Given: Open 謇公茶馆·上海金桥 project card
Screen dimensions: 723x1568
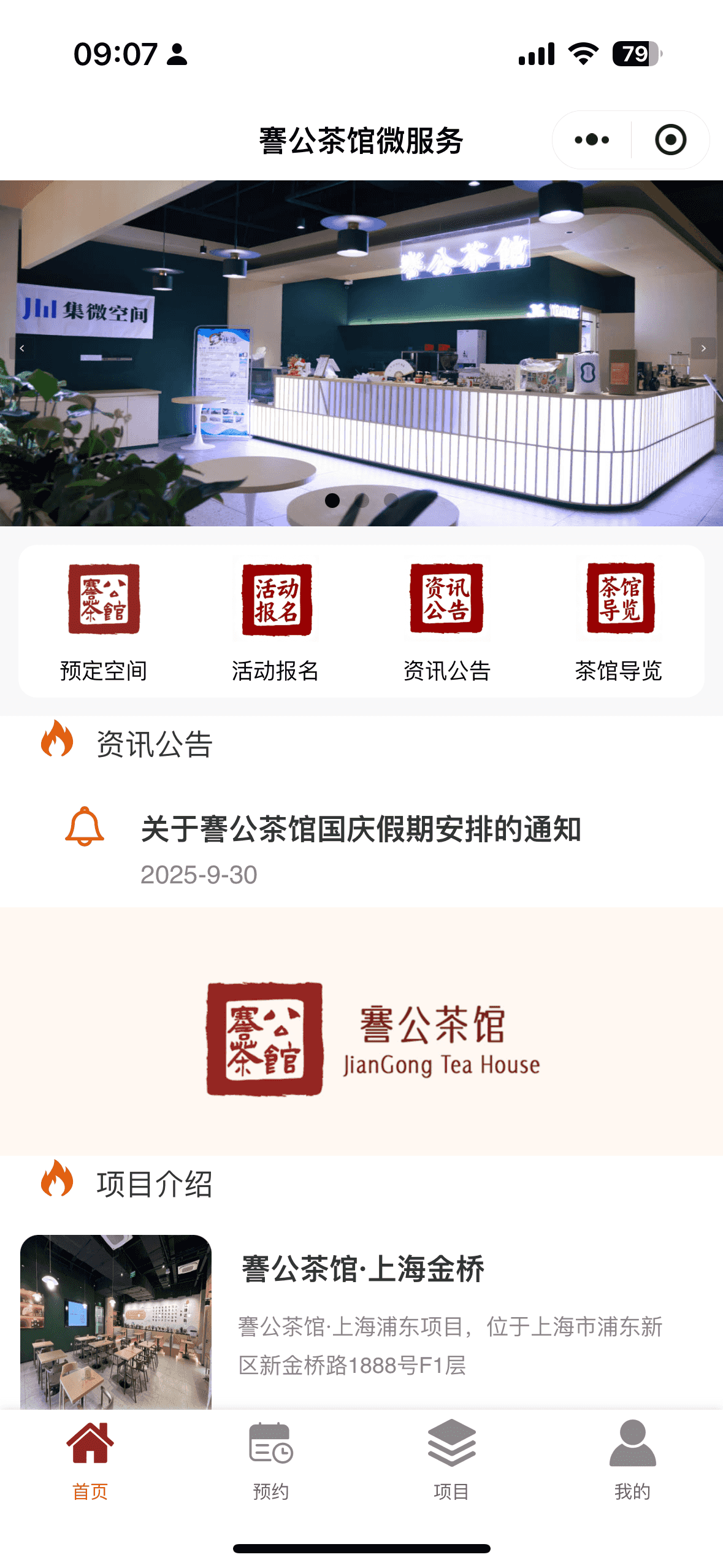Looking at the screenshot, I should tap(362, 1319).
